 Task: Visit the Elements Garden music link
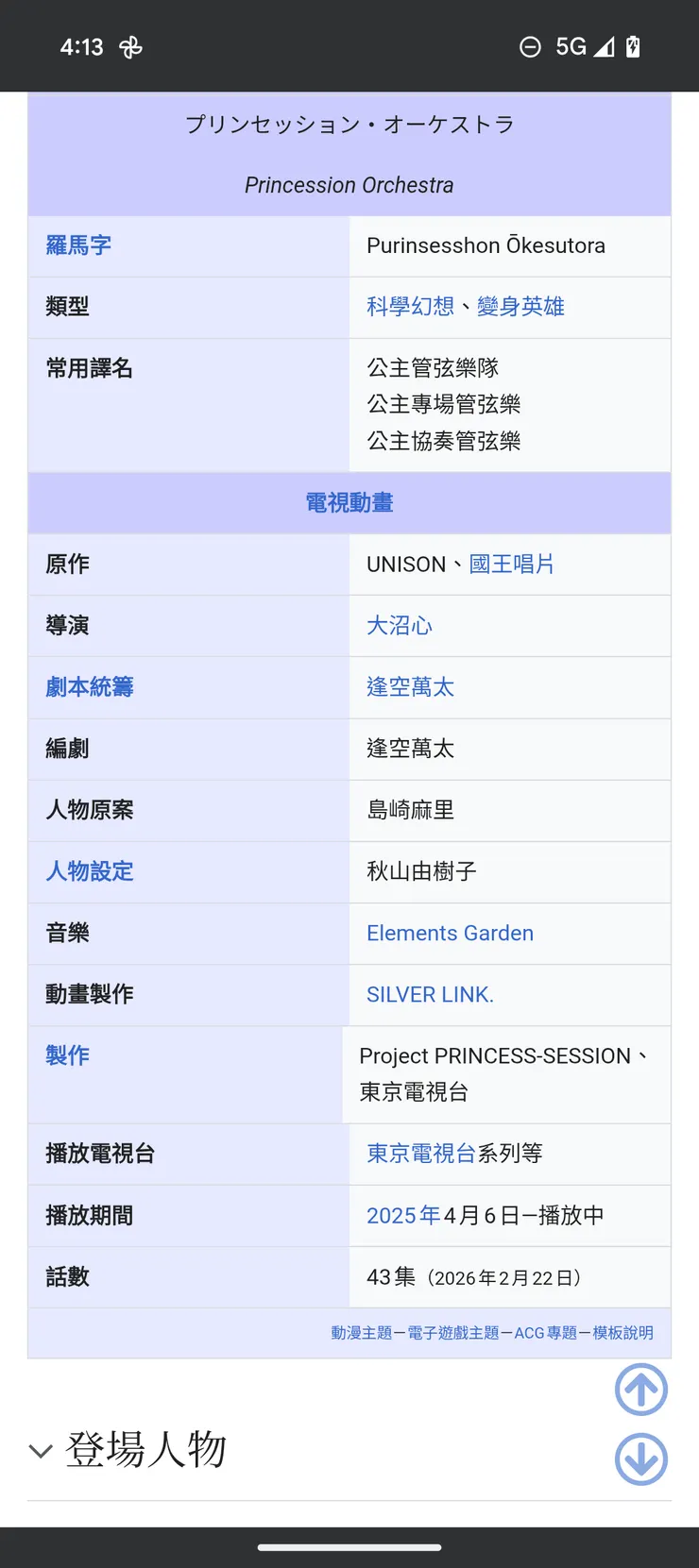tap(450, 933)
